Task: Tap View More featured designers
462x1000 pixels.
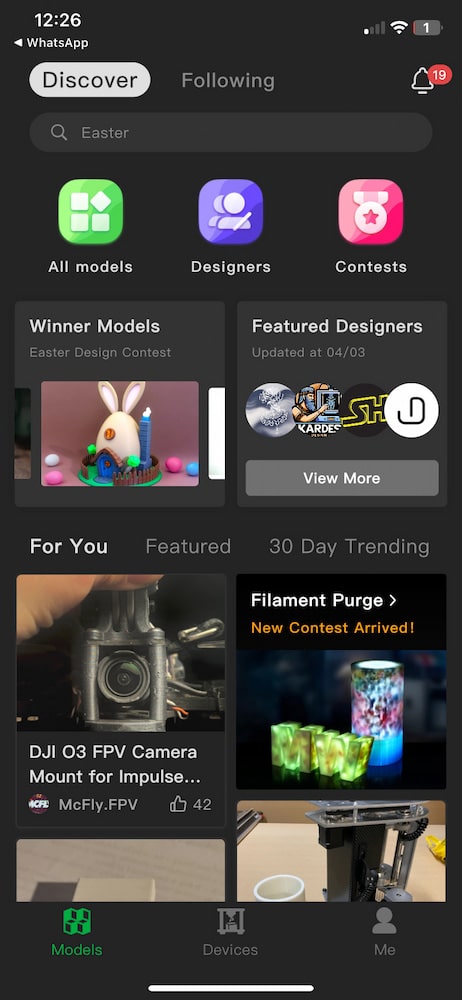Action: click(x=342, y=478)
